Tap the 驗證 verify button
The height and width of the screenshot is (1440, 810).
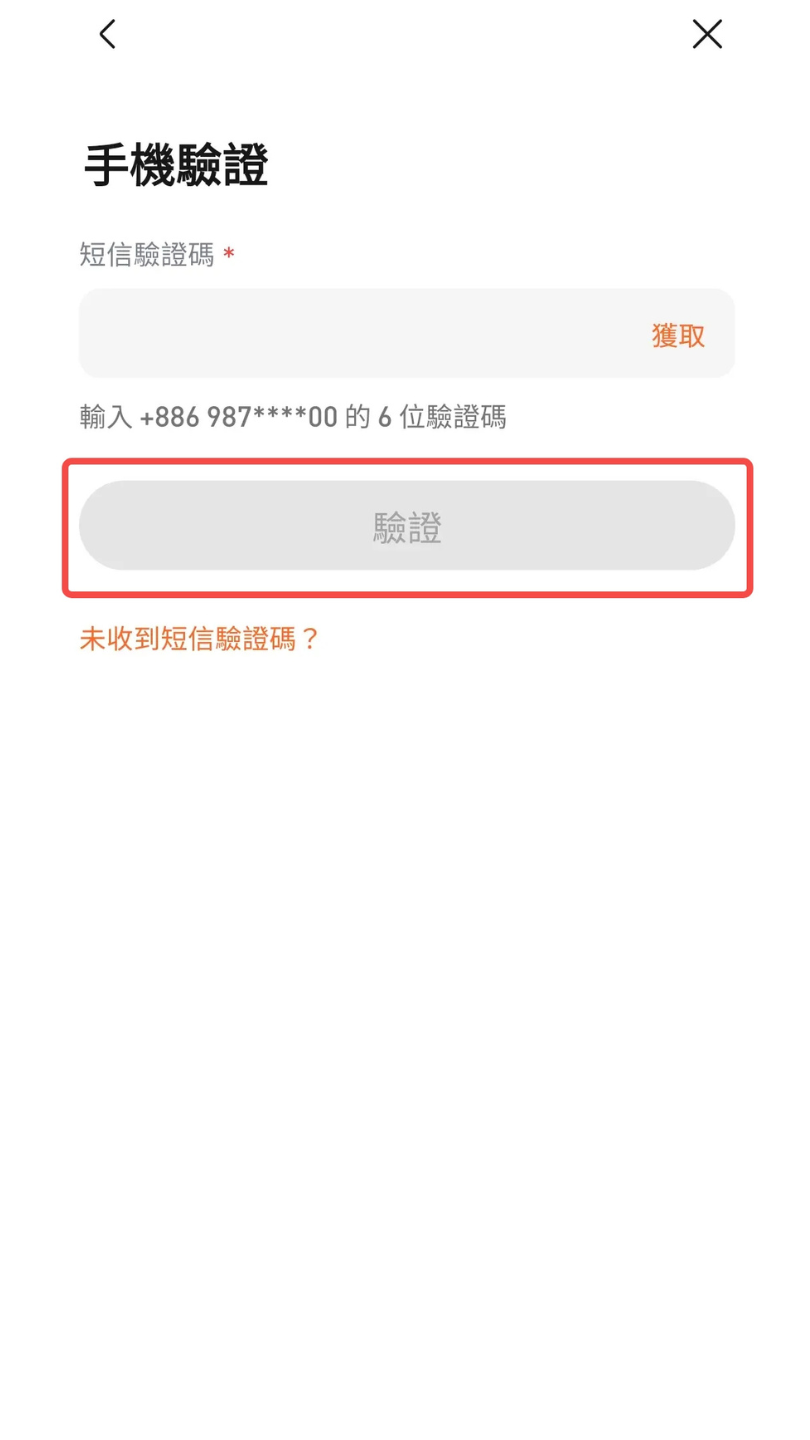(407, 527)
